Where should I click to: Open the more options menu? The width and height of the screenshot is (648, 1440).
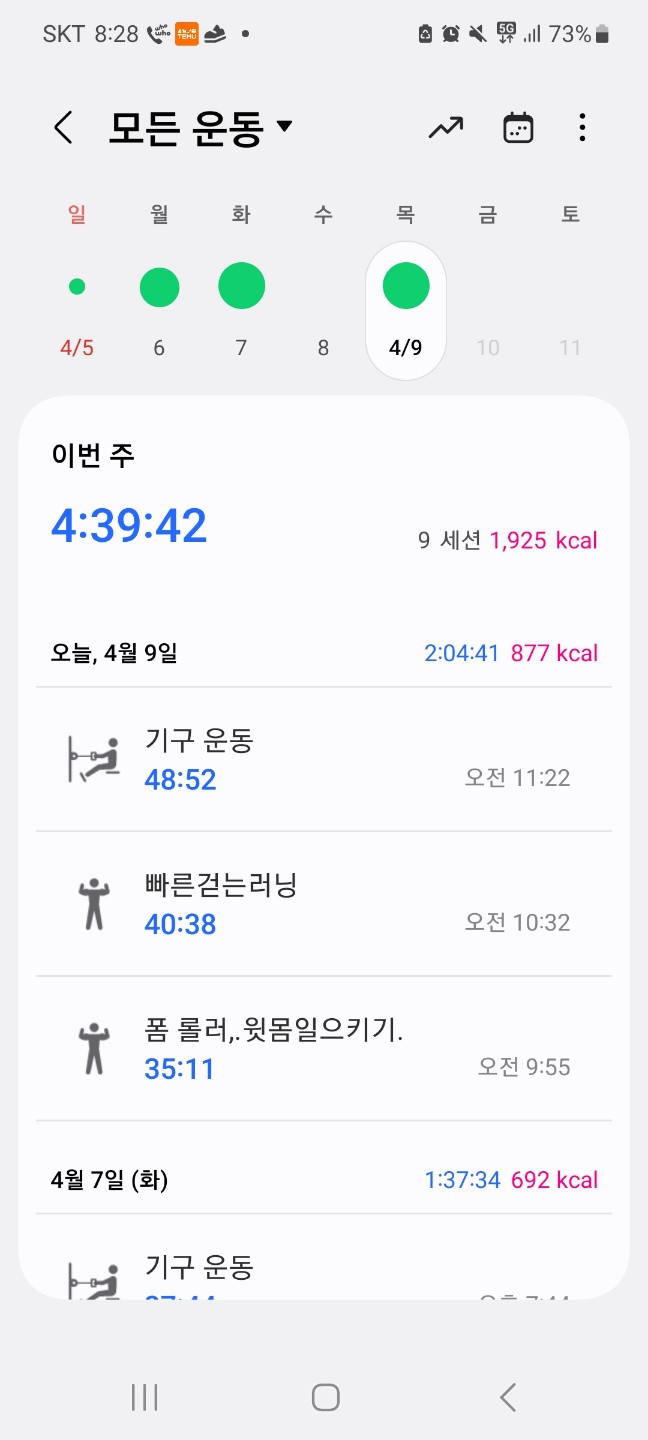coord(582,128)
